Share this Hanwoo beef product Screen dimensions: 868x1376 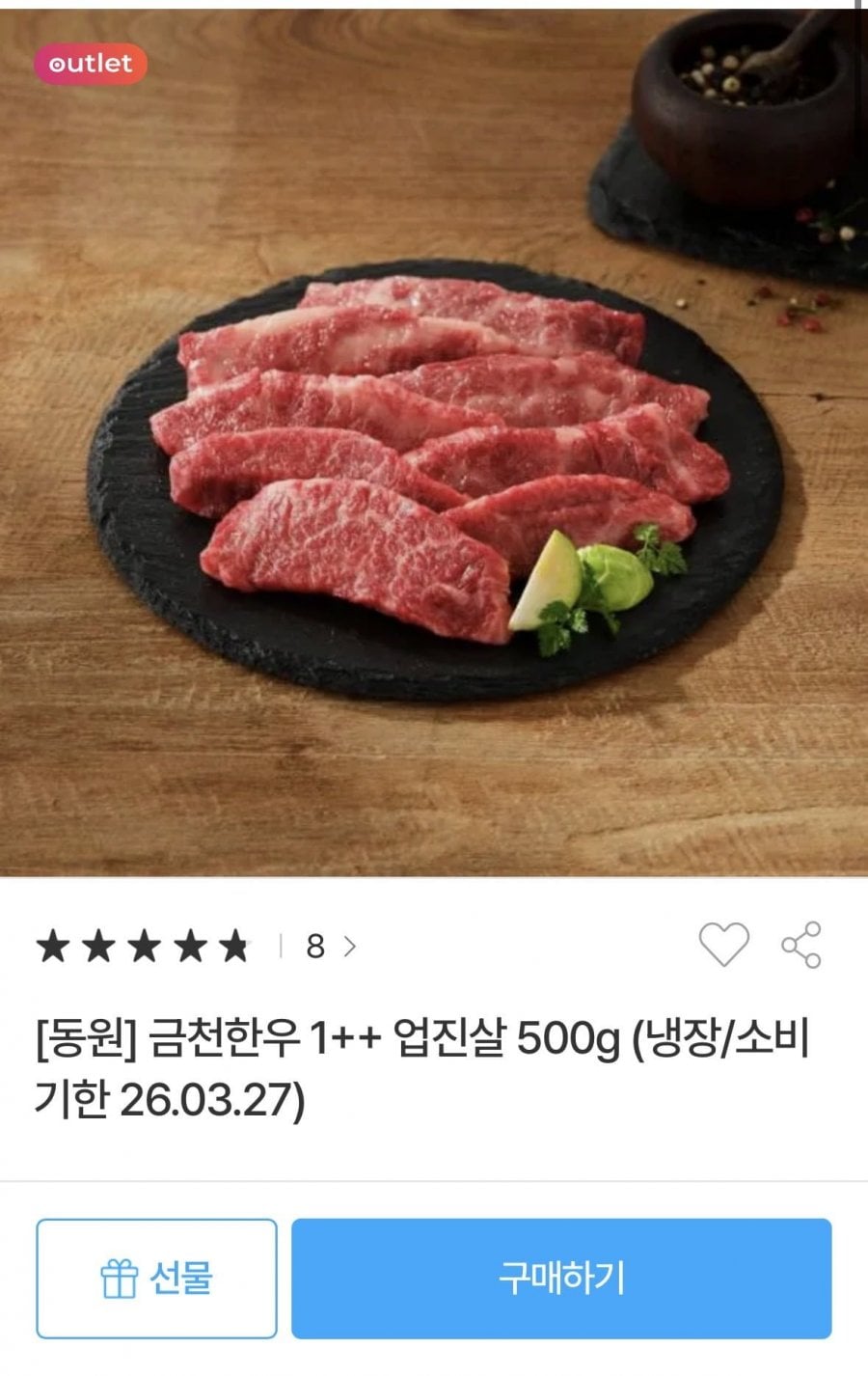(x=801, y=945)
